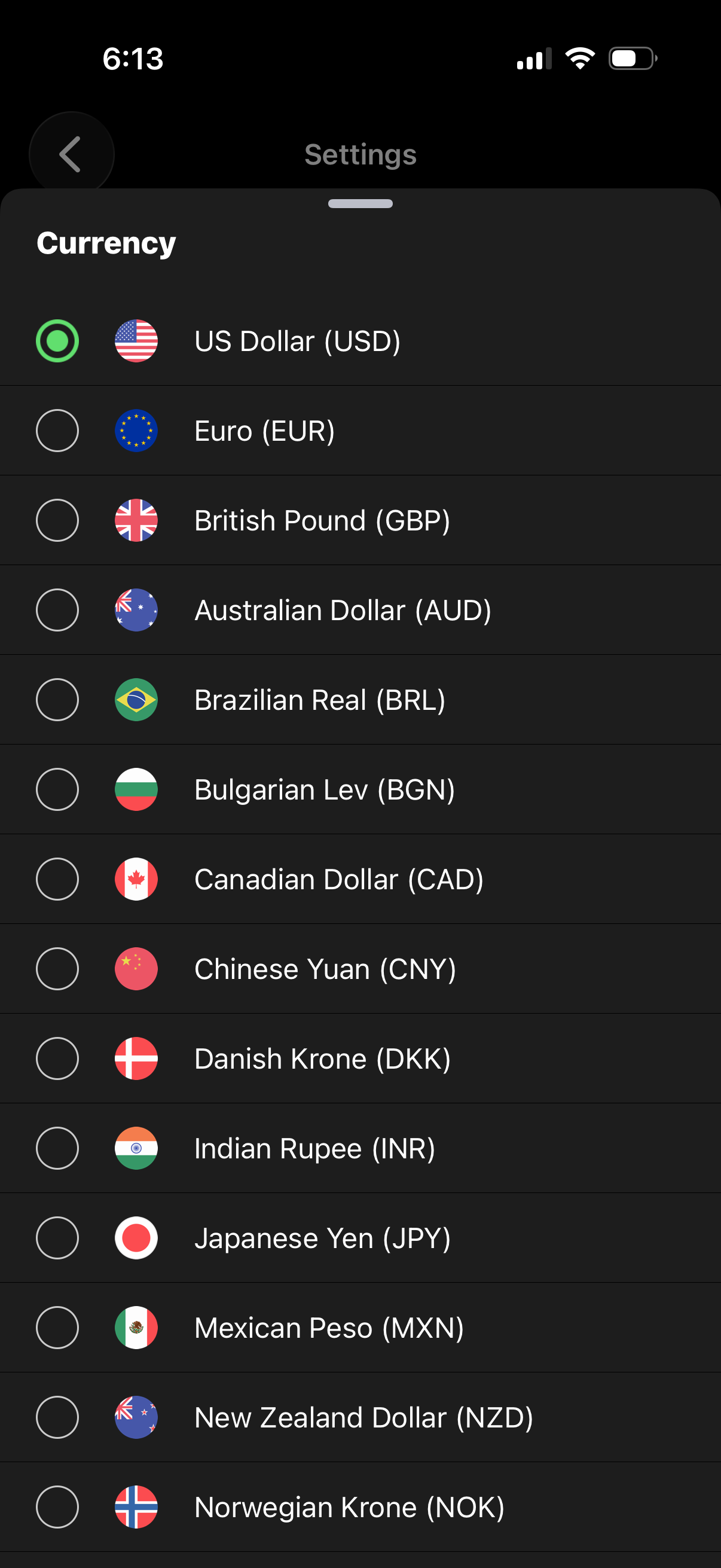The height and width of the screenshot is (1568, 721).
Task: Click the Norwegian flag icon
Action: (x=136, y=1507)
